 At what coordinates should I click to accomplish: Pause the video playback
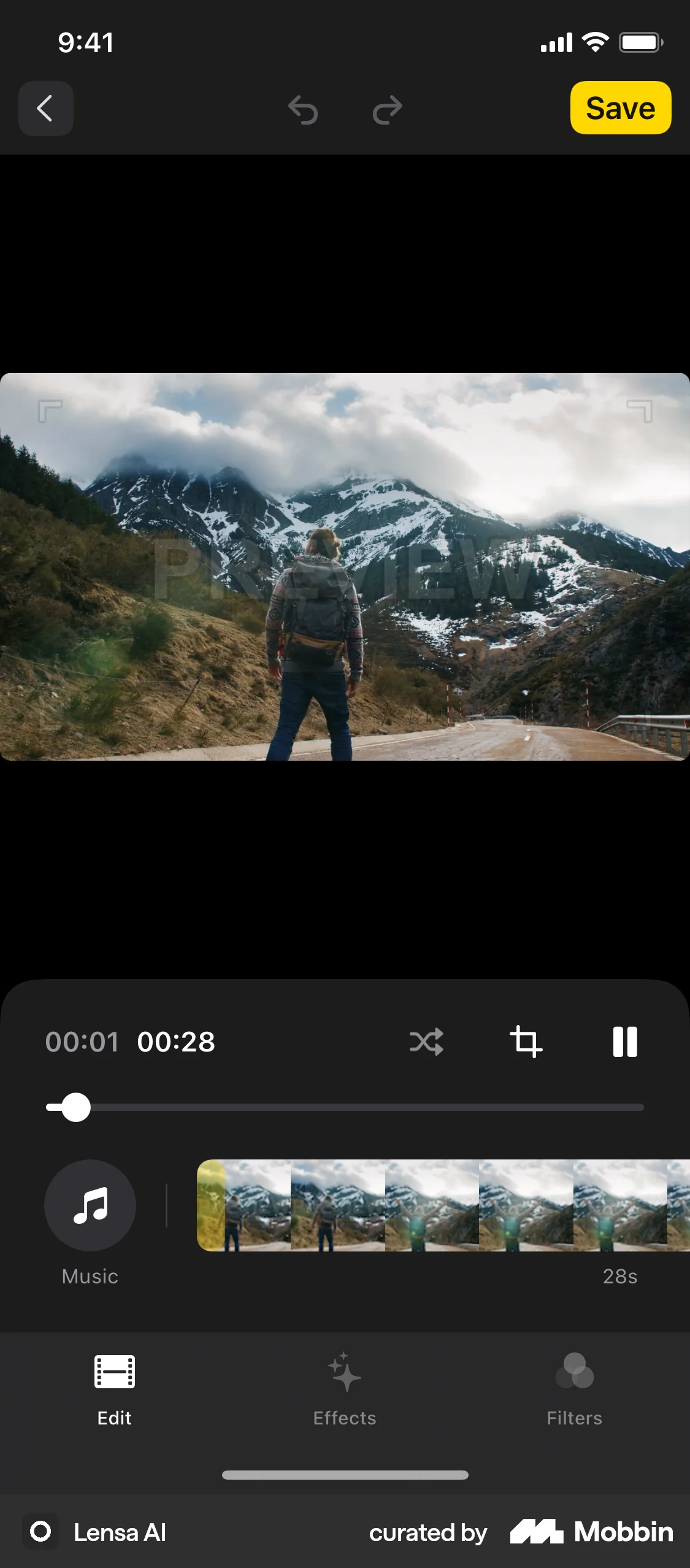[x=624, y=1040]
